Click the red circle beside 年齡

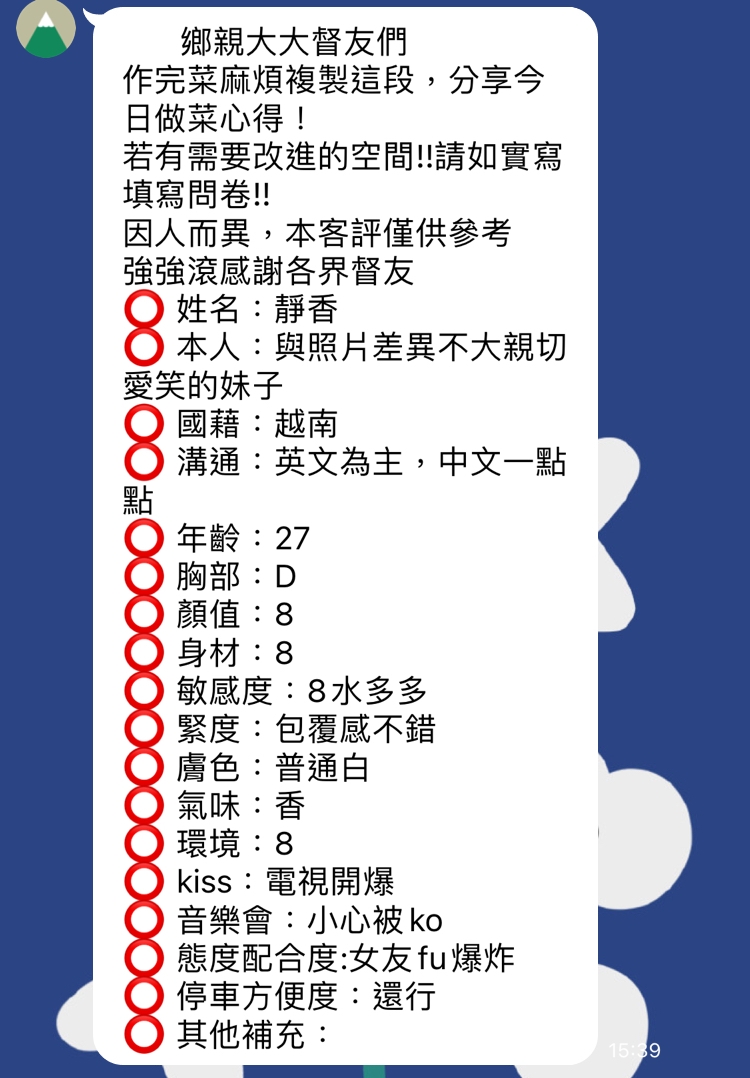coord(143,539)
